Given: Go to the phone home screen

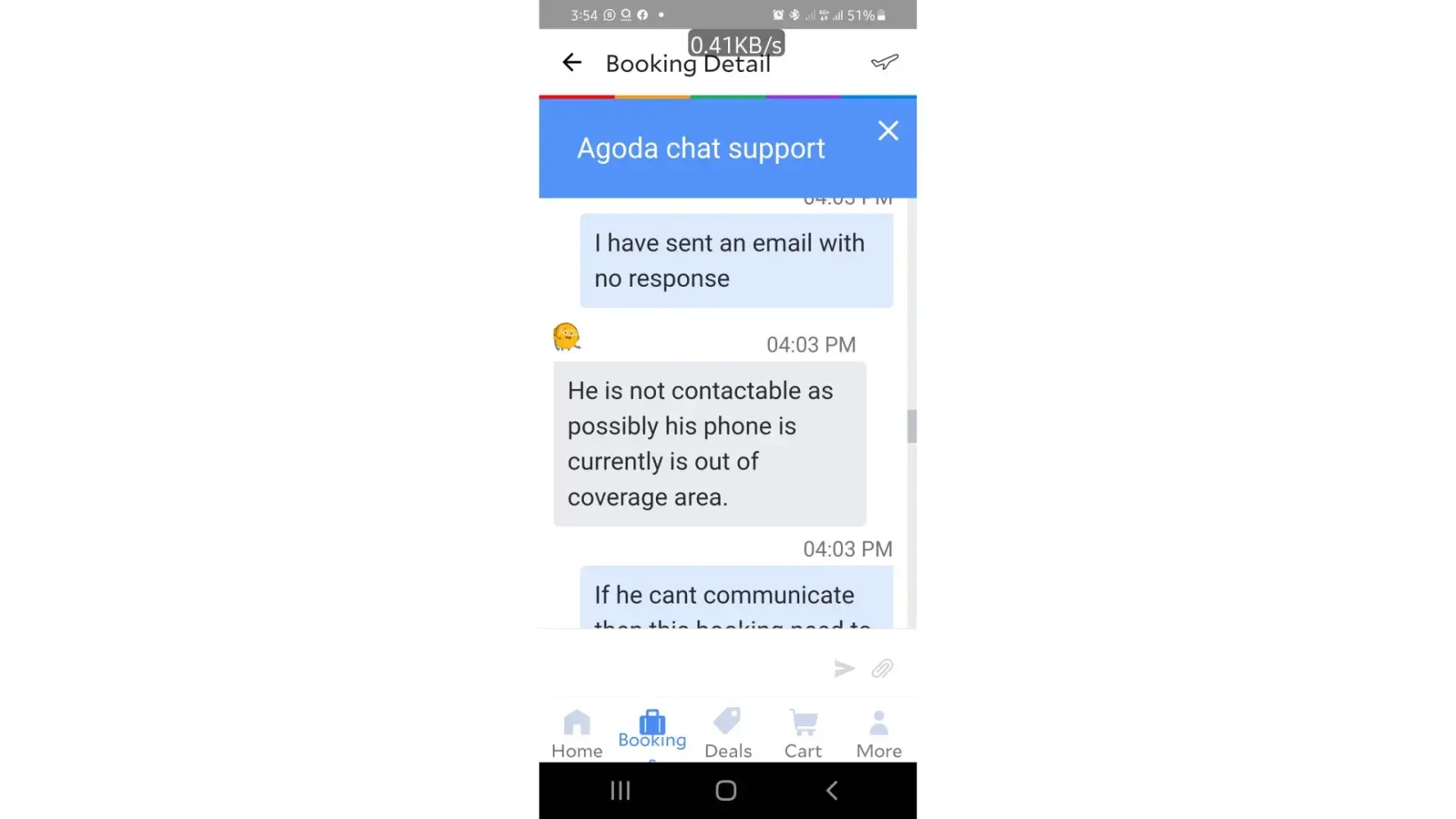Looking at the screenshot, I should [726, 790].
